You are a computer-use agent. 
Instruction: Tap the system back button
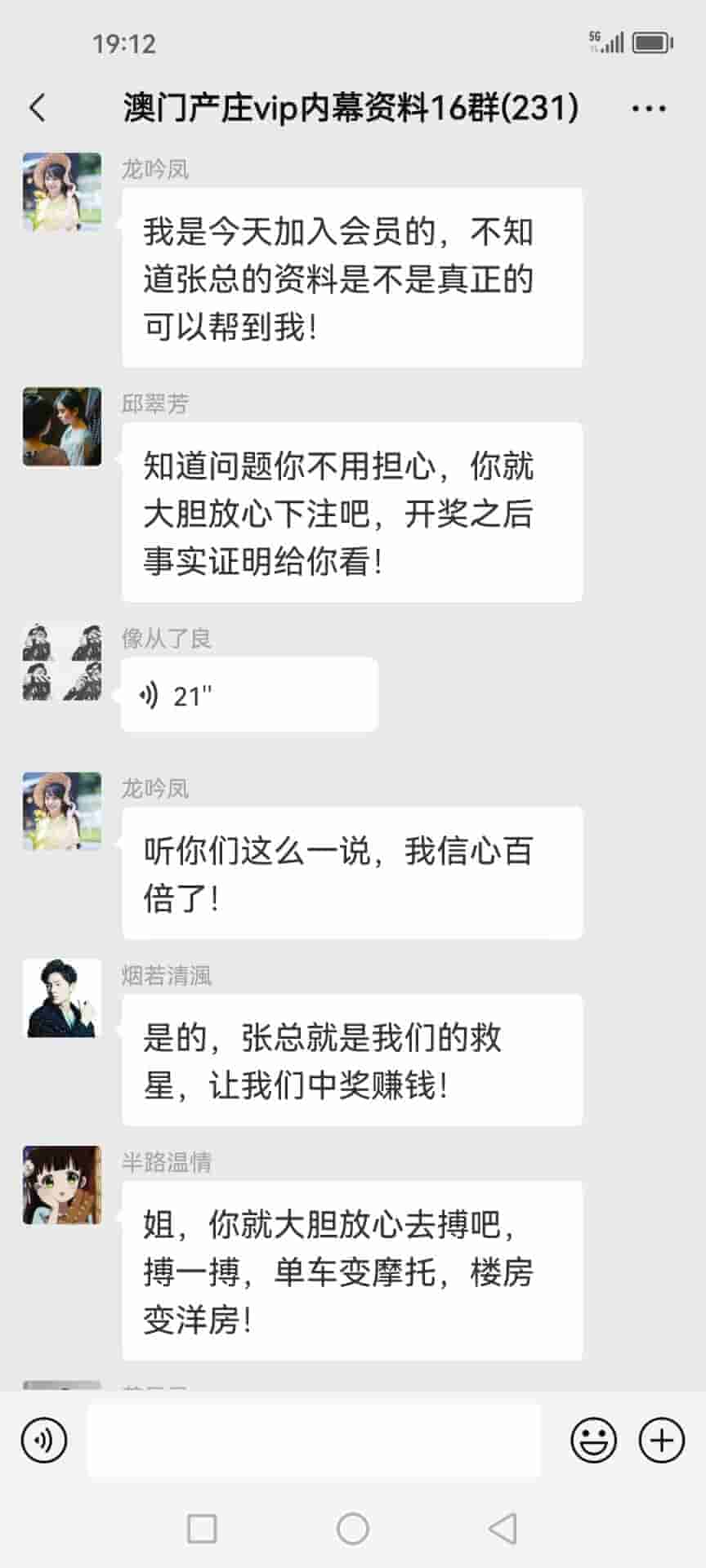point(503,1528)
